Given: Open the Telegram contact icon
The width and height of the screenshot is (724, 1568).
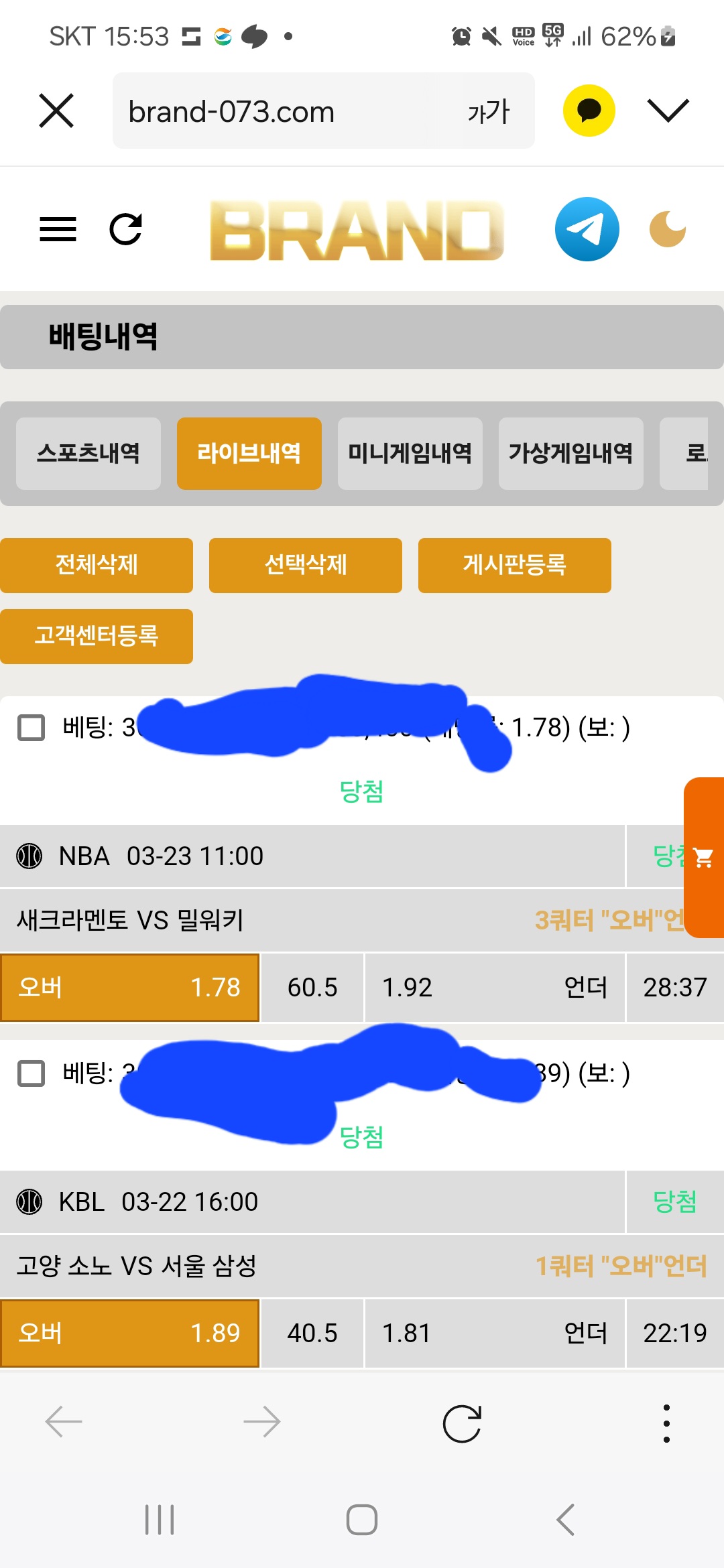Looking at the screenshot, I should click(x=587, y=229).
